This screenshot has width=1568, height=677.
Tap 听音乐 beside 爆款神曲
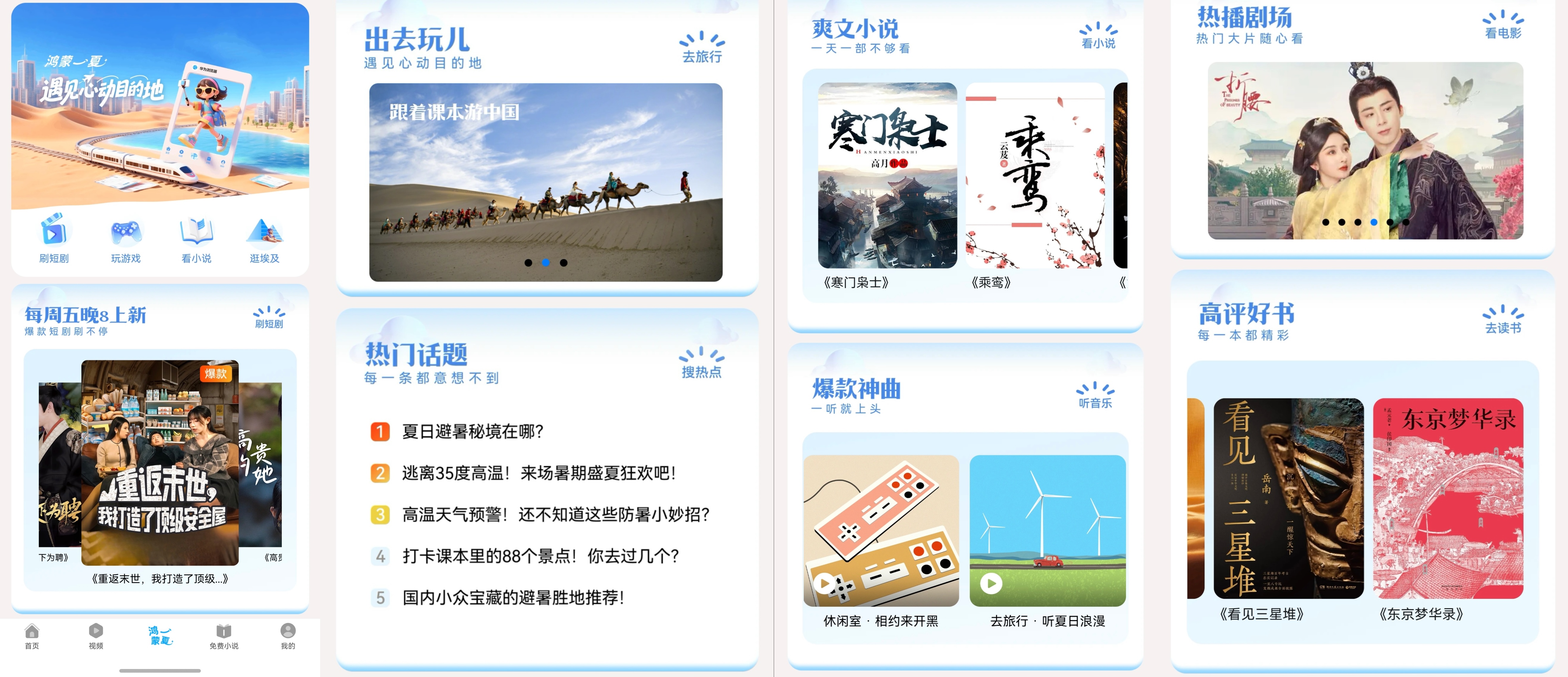(x=1095, y=395)
